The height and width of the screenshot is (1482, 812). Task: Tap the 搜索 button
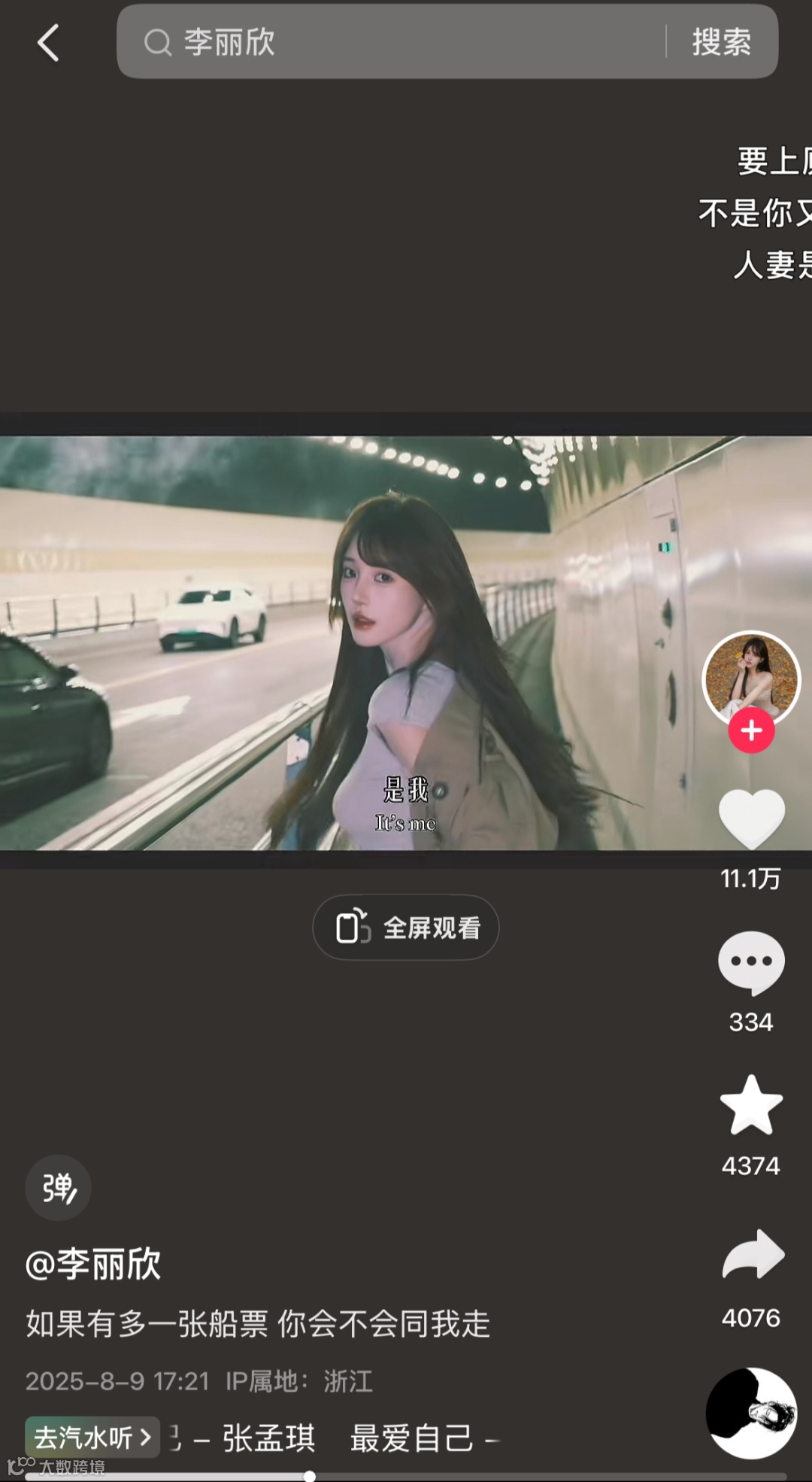click(x=722, y=42)
